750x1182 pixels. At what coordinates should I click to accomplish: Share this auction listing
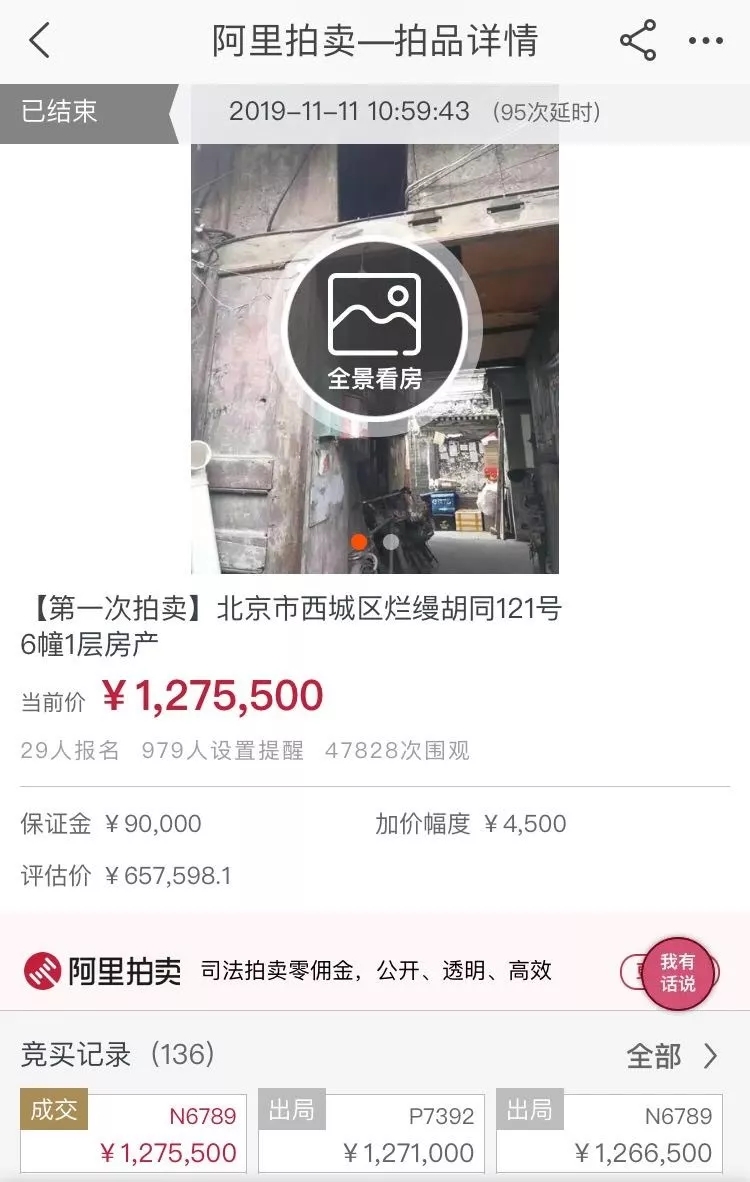pyautogui.click(x=637, y=41)
